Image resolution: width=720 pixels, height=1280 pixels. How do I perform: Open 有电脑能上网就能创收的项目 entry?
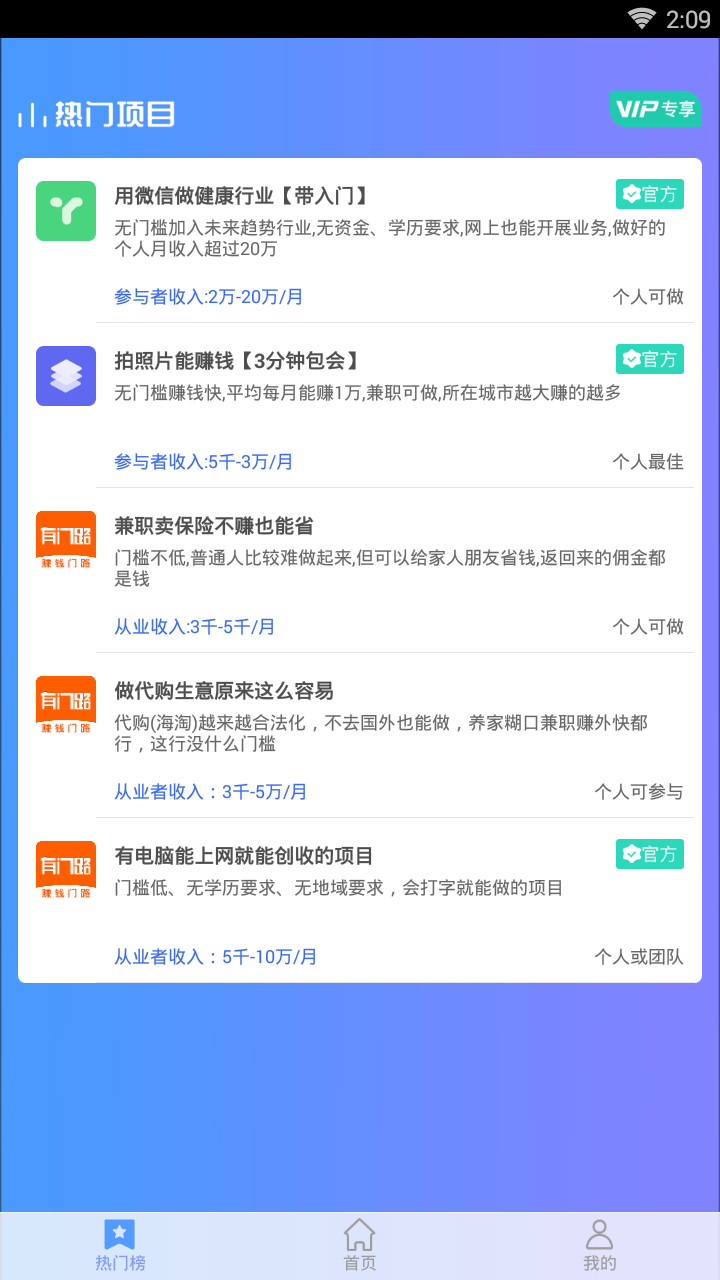pos(360,901)
